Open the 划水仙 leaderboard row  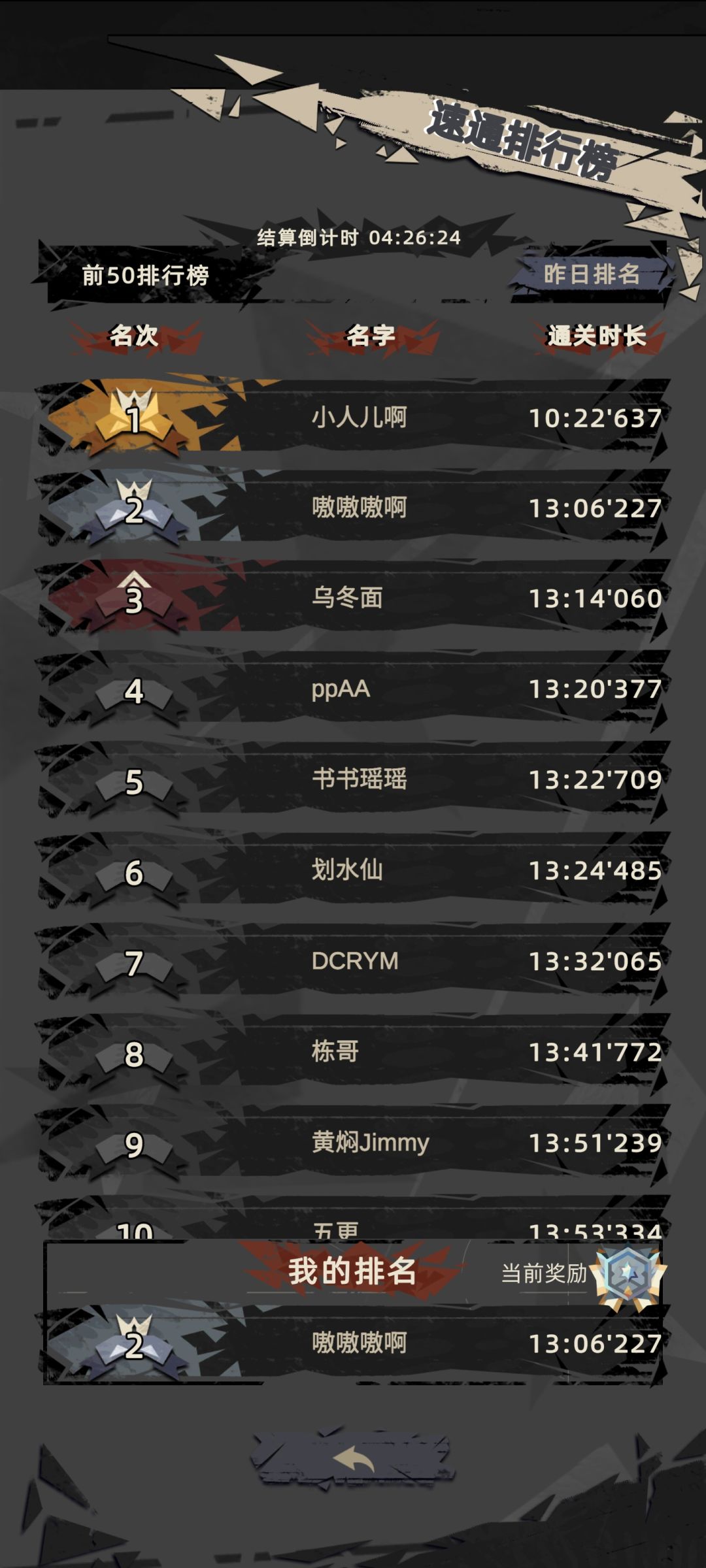pos(353,871)
